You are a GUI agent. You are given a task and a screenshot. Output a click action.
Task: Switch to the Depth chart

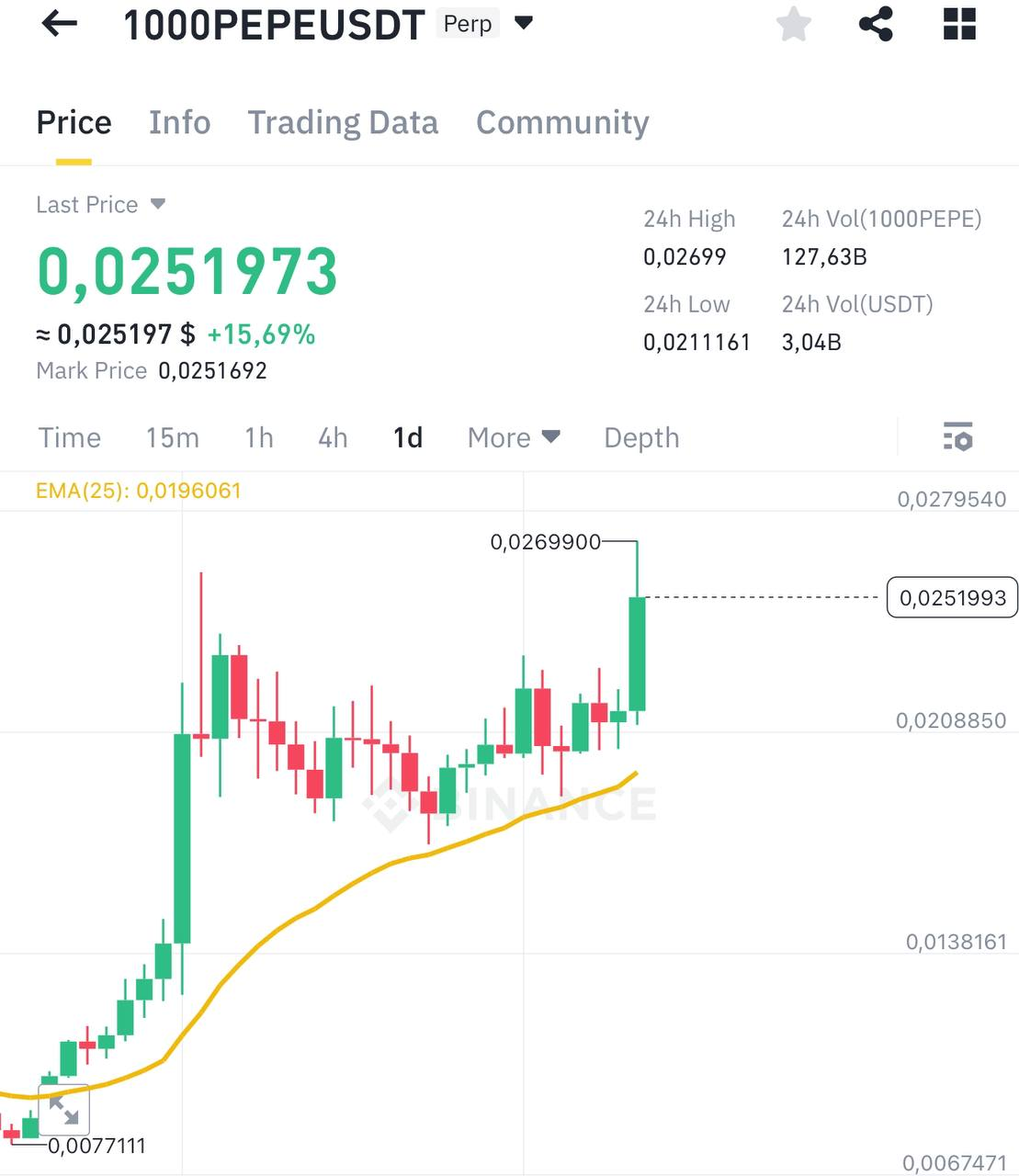[641, 438]
